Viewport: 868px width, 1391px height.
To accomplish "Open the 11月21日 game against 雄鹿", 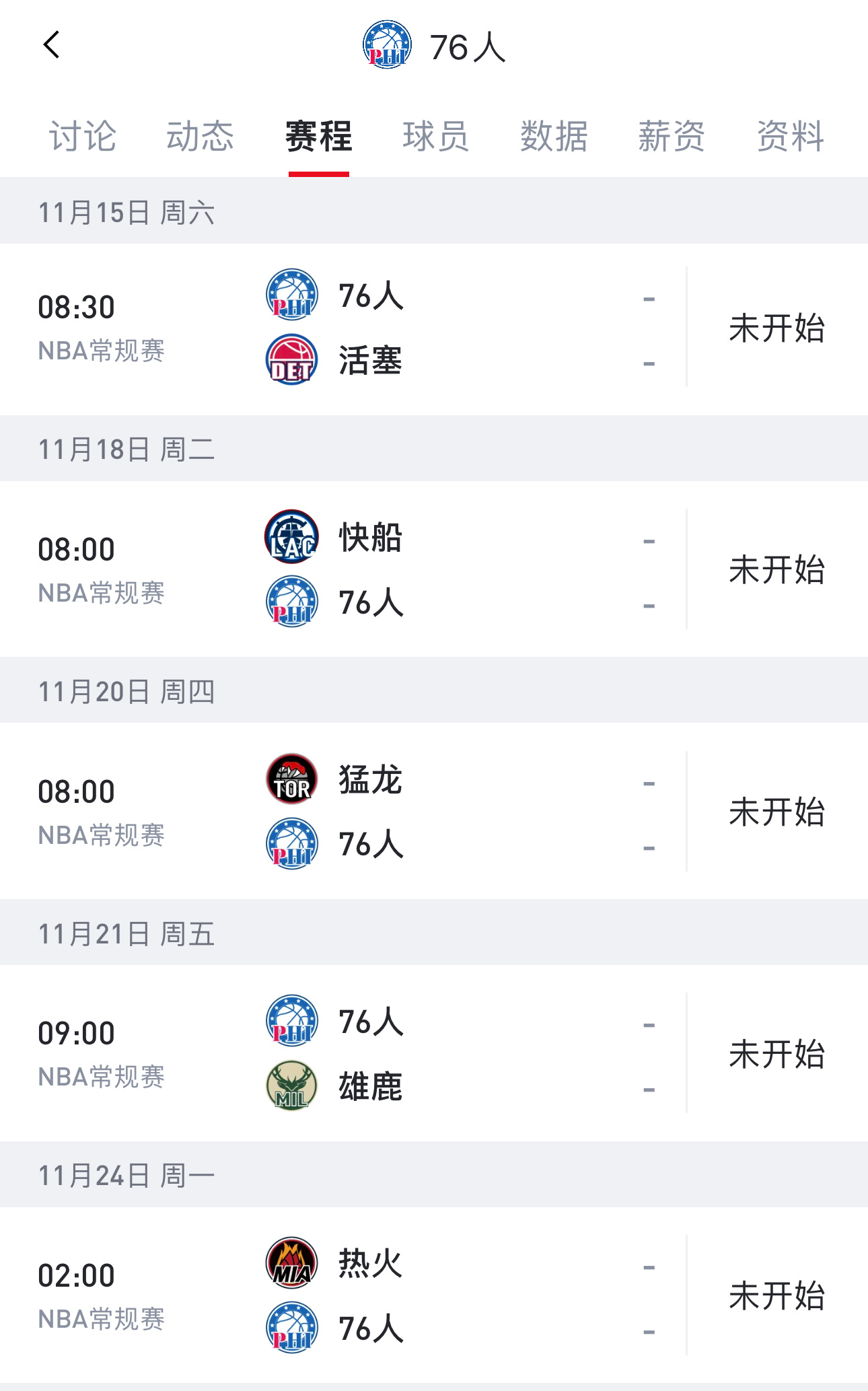I will point(434,1057).
